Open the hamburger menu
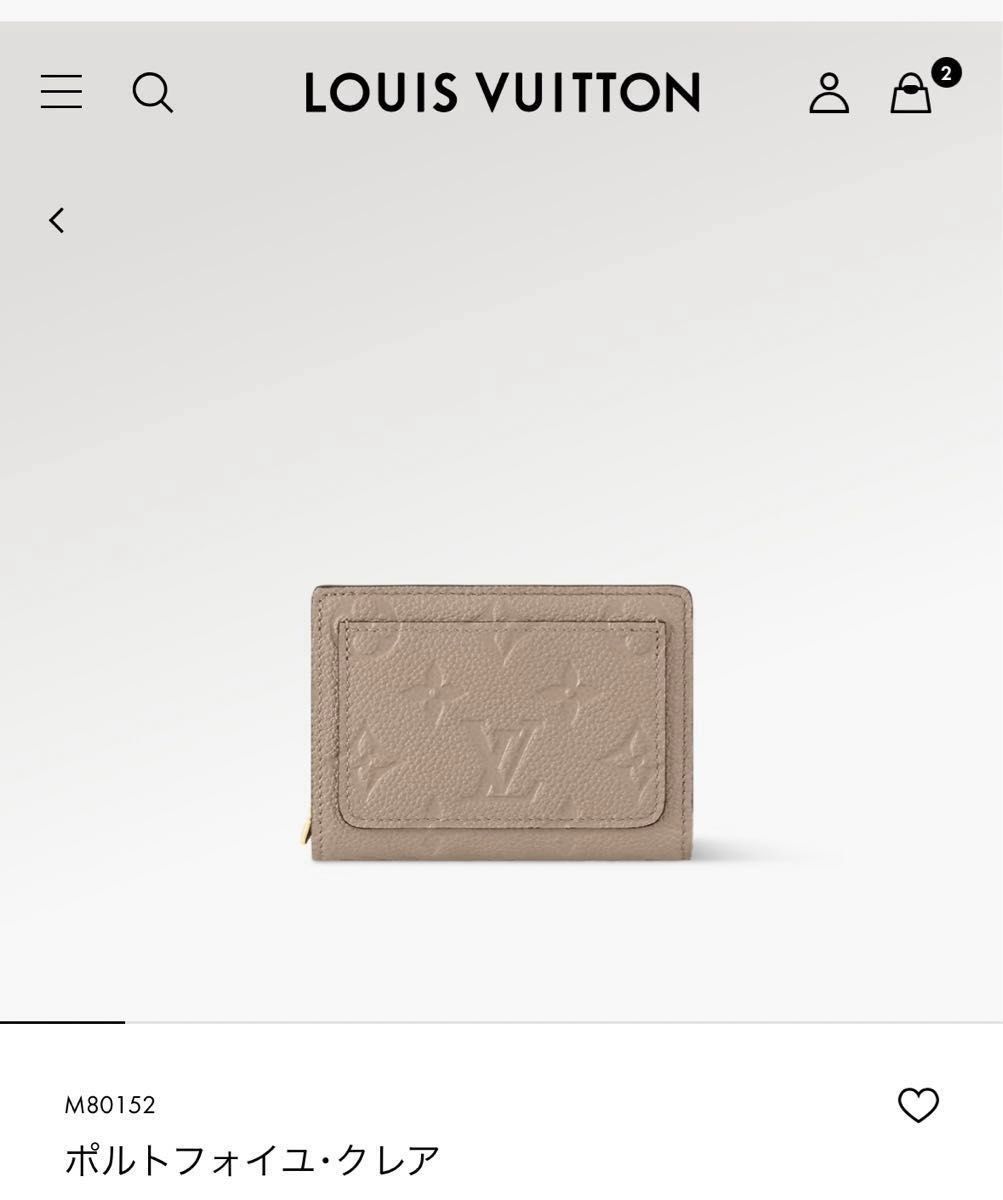This screenshot has width=1003, height=1200. (x=61, y=92)
